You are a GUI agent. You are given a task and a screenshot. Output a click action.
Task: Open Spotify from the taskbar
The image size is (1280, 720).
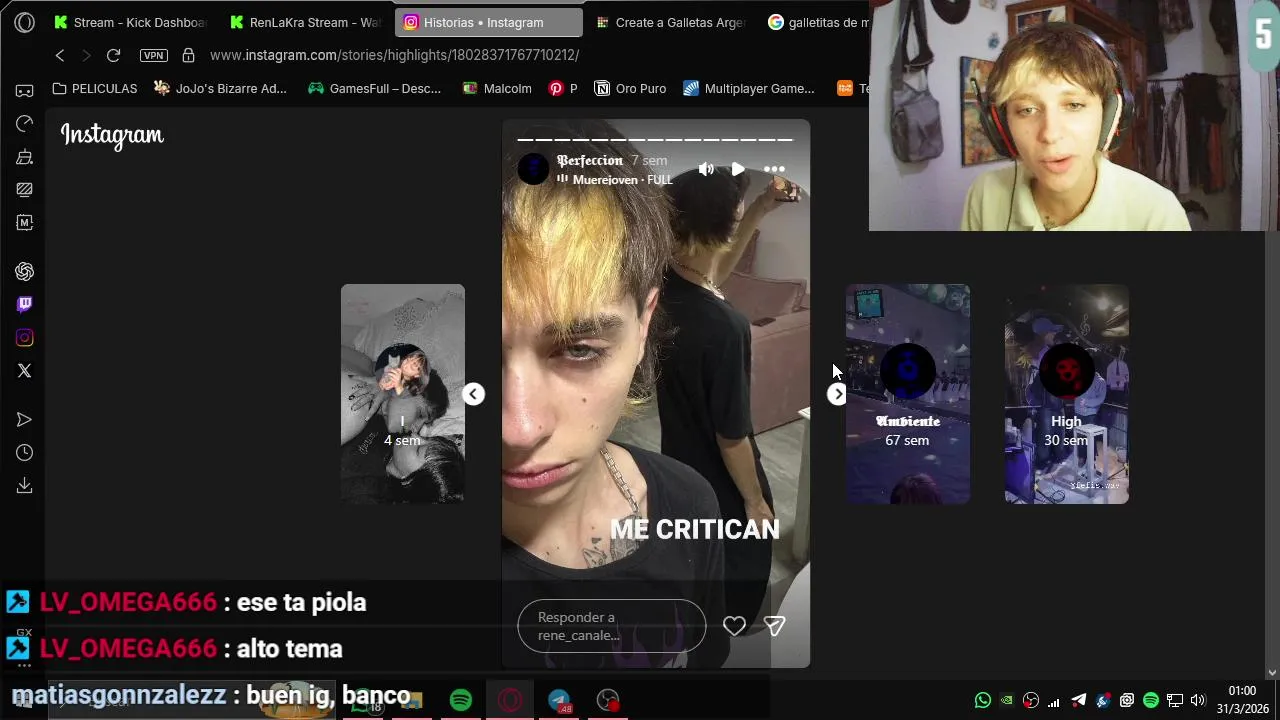click(461, 700)
